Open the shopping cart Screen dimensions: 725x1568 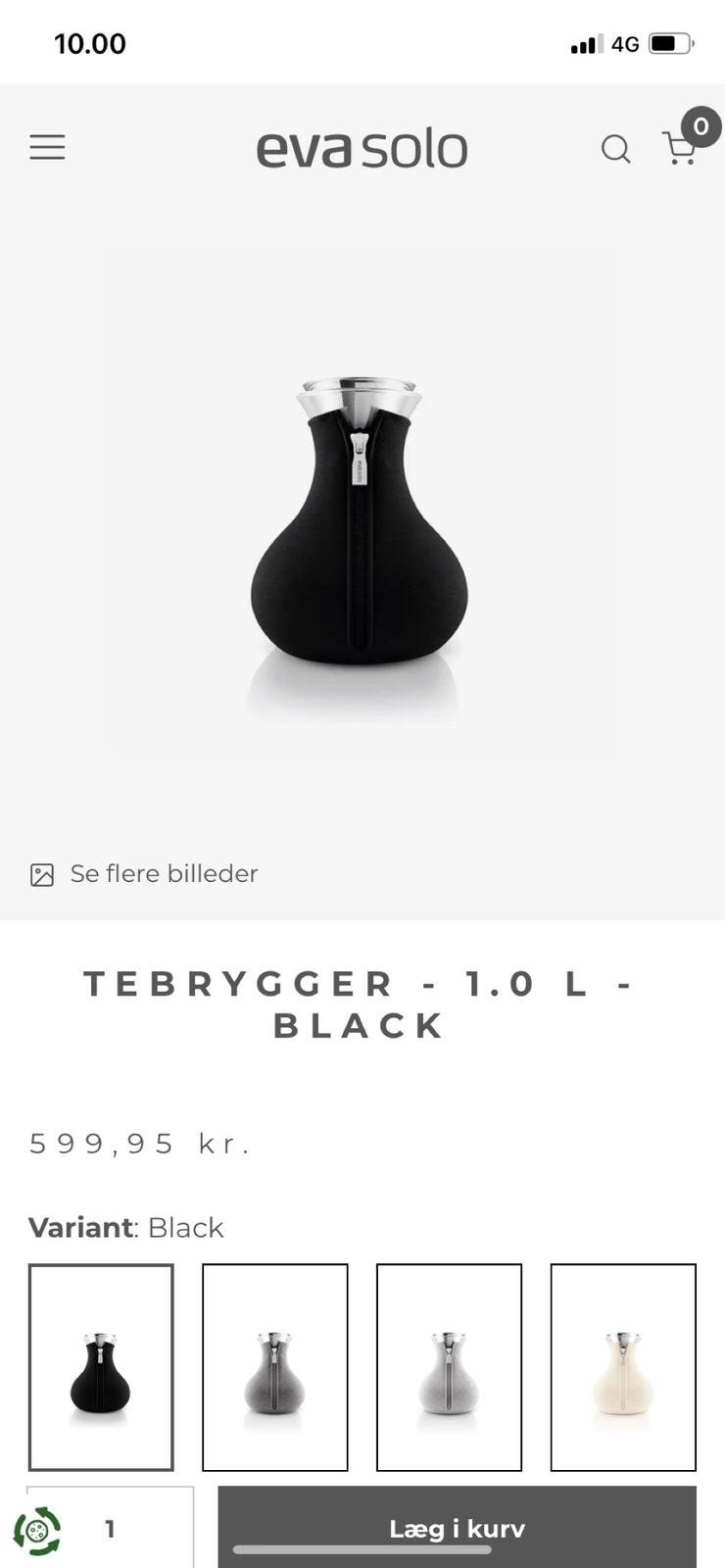point(681,148)
